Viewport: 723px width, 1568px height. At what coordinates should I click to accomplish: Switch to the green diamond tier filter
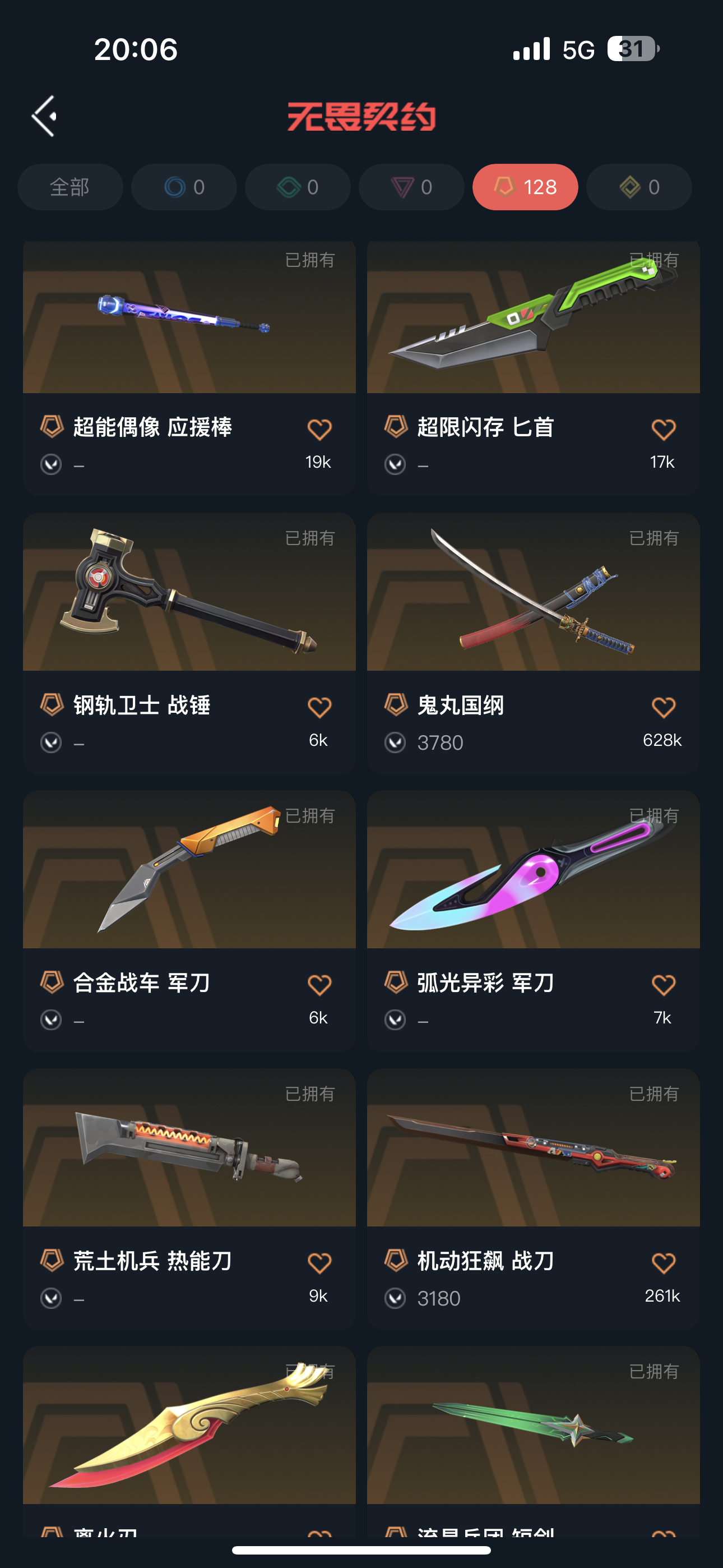(298, 187)
